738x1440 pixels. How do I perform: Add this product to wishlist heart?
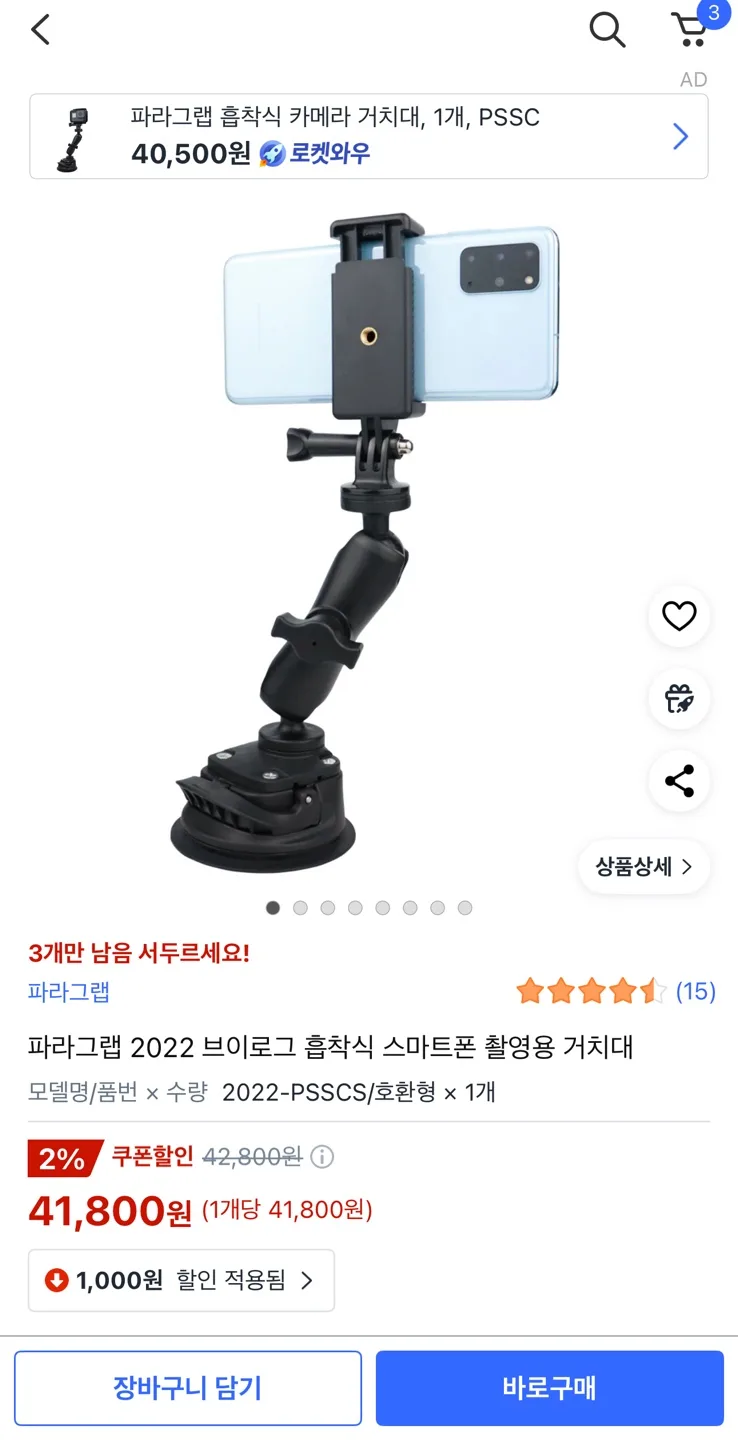pyautogui.click(x=679, y=616)
